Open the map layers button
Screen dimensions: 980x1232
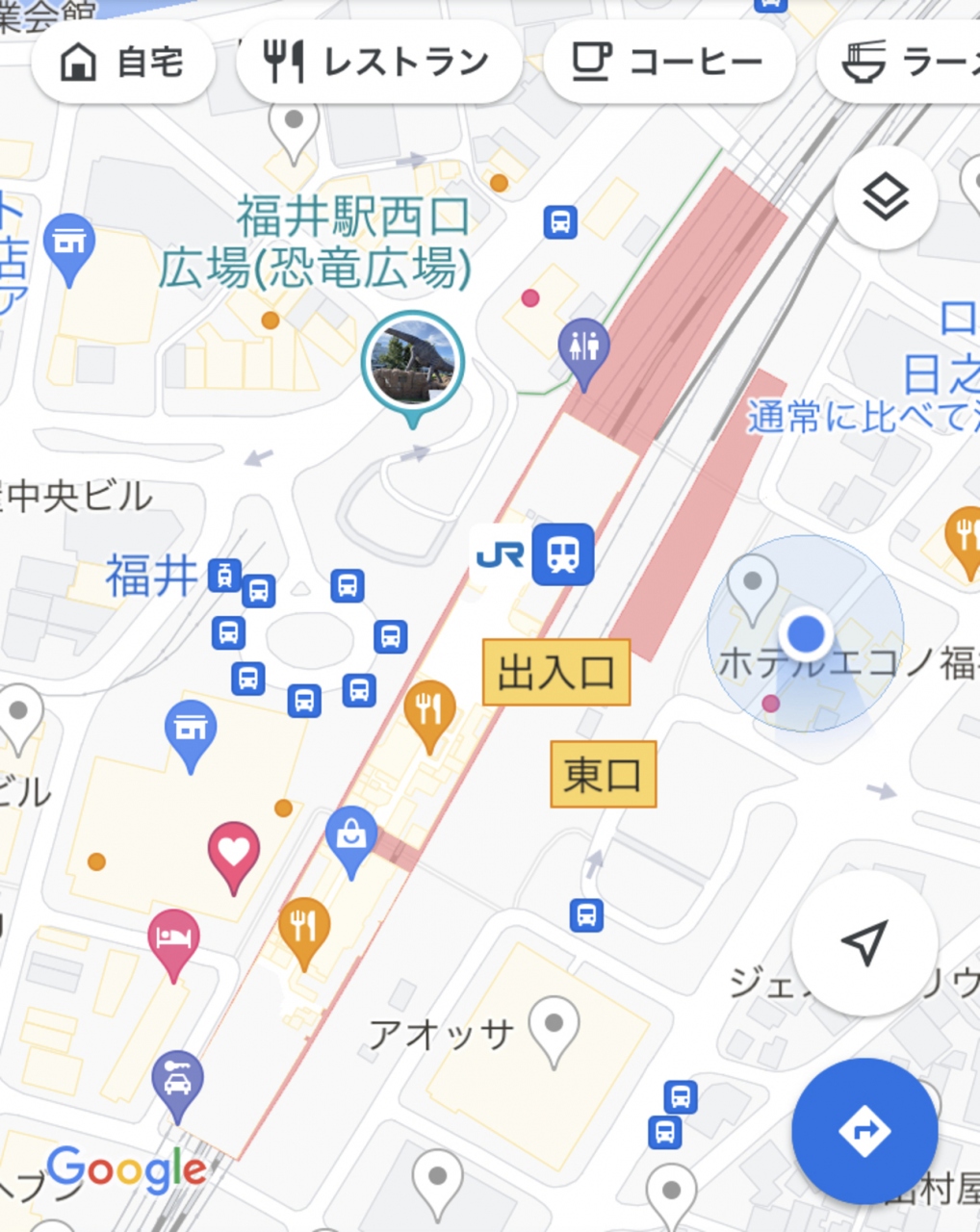pyautogui.click(x=885, y=198)
